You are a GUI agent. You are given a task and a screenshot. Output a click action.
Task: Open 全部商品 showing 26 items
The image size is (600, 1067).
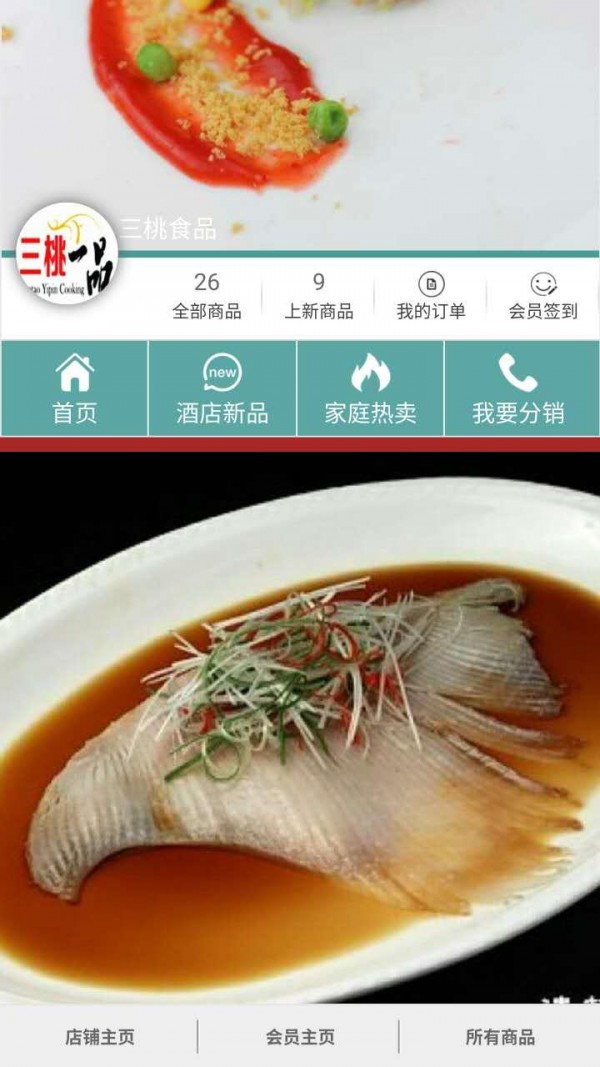(x=206, y=296)
